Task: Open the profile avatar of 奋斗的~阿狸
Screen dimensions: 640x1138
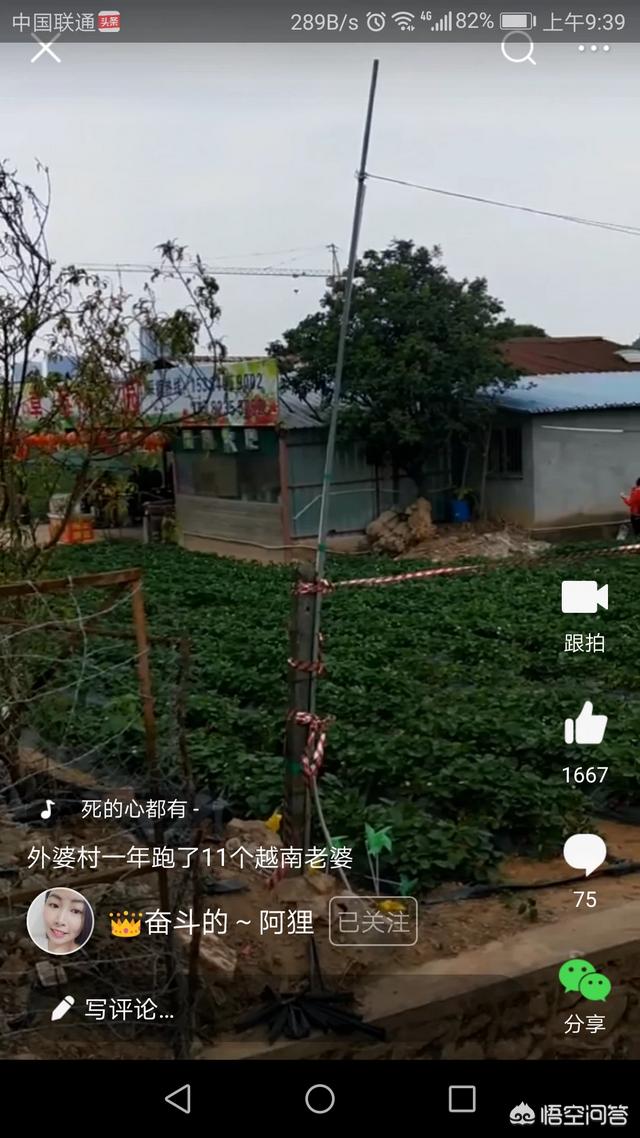Action: tap(60, 921)
